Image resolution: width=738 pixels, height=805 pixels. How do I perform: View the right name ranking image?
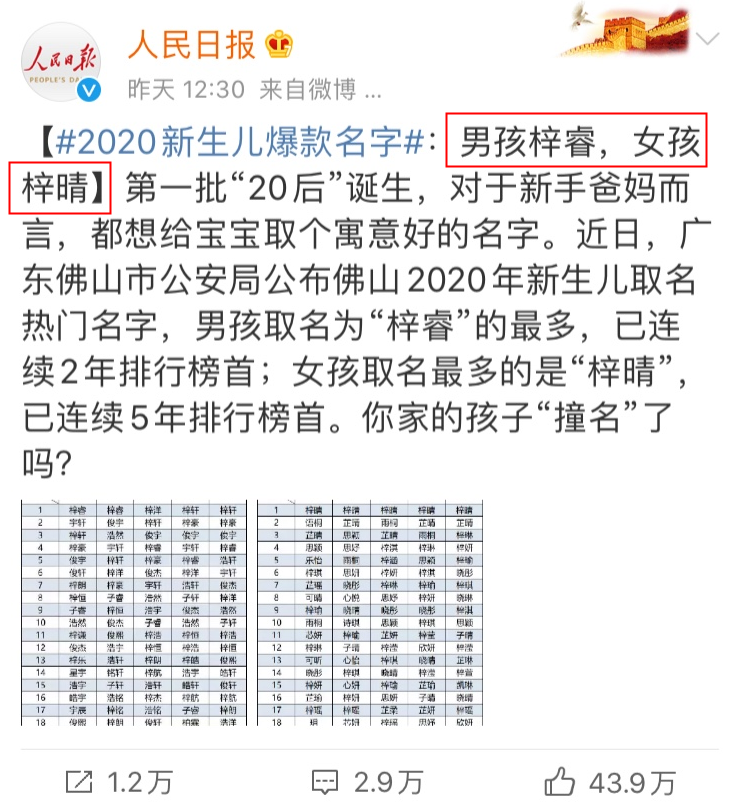point(370,612)
